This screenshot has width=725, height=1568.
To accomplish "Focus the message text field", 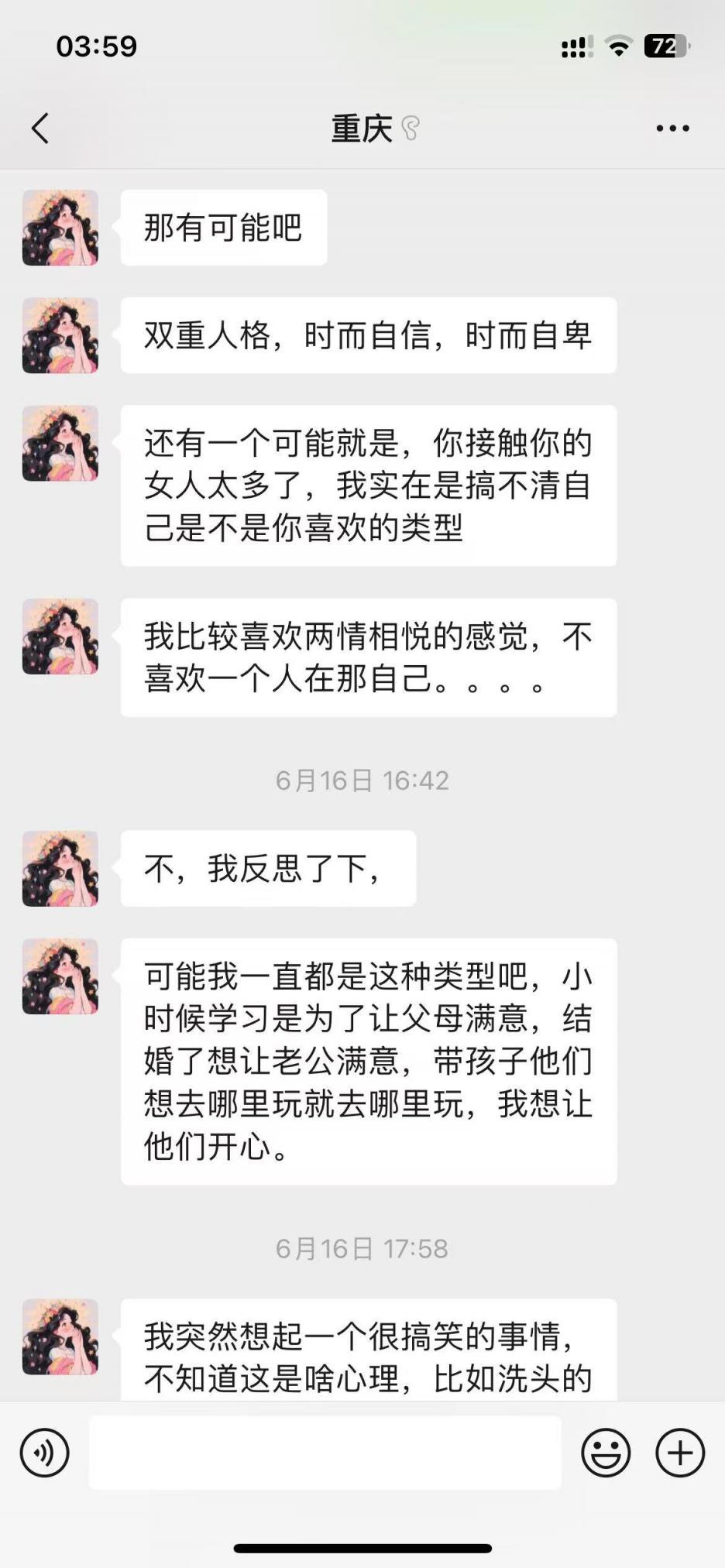I will tap(325, 1453).
